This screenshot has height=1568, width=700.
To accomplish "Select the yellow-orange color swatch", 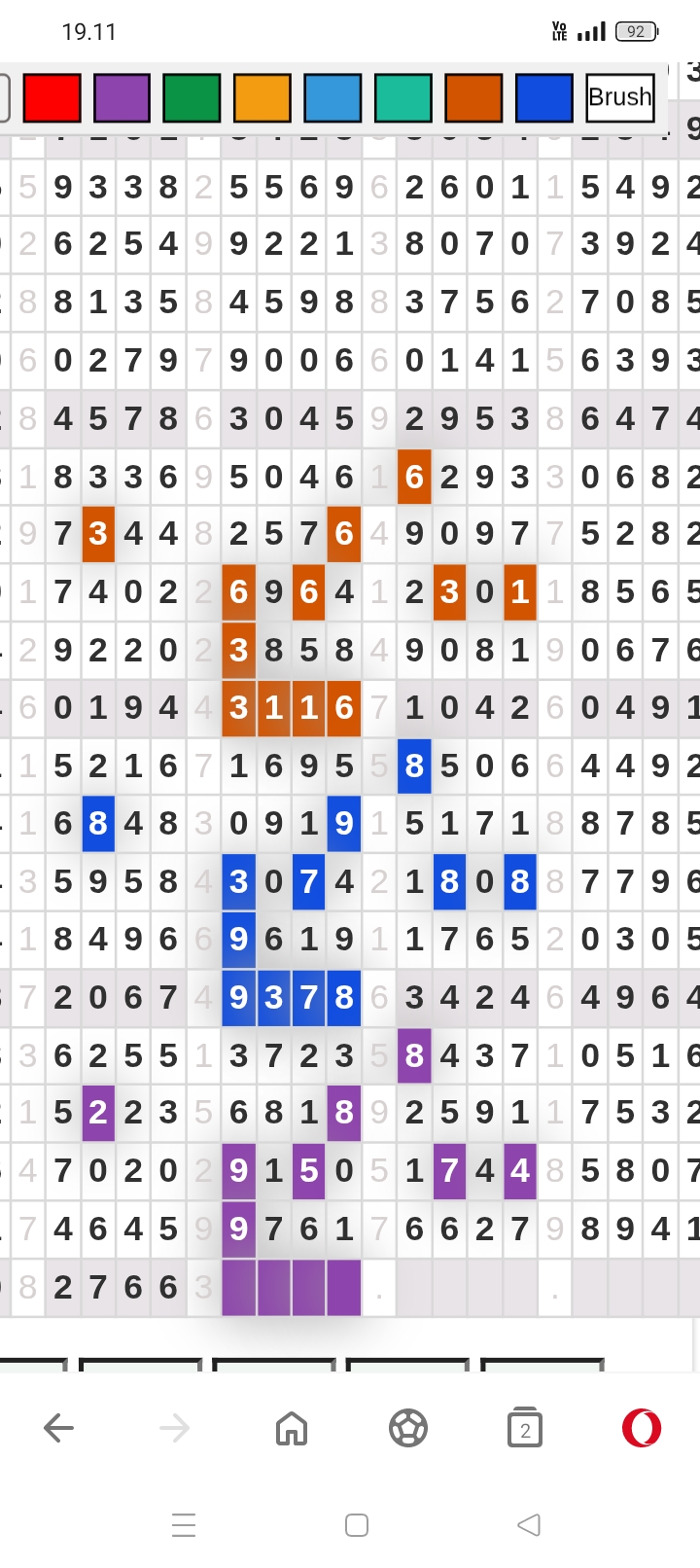I will pyautogui.click(x=262, y=97).
